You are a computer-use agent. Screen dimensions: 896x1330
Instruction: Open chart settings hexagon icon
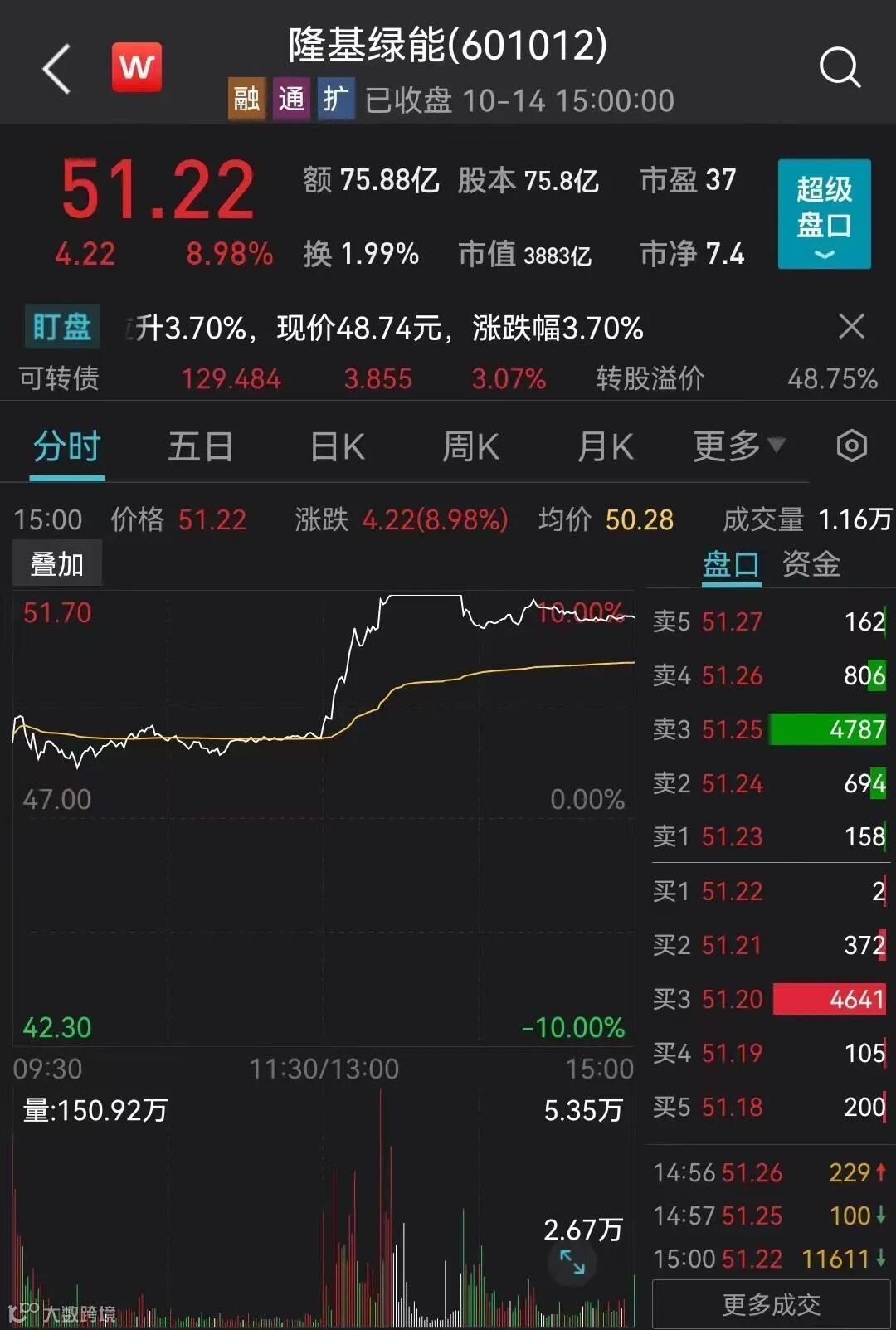coord(852,446)
